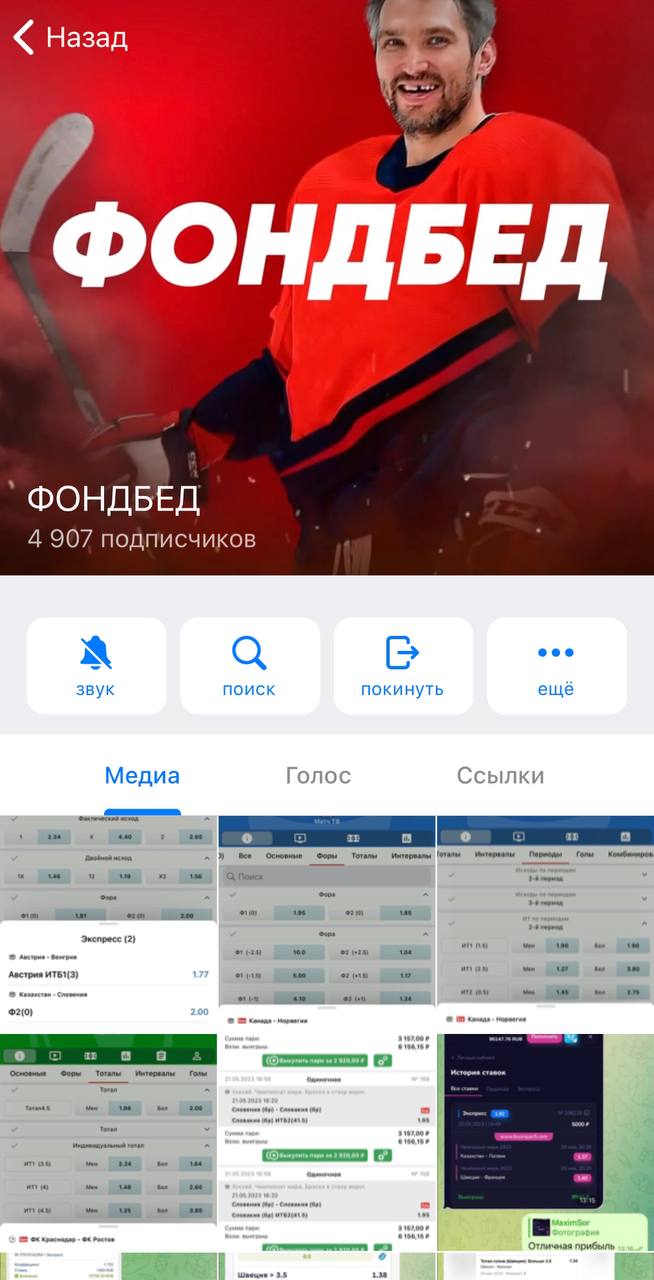
Task: Select the Медиа tab
Action: click(142, 776)
